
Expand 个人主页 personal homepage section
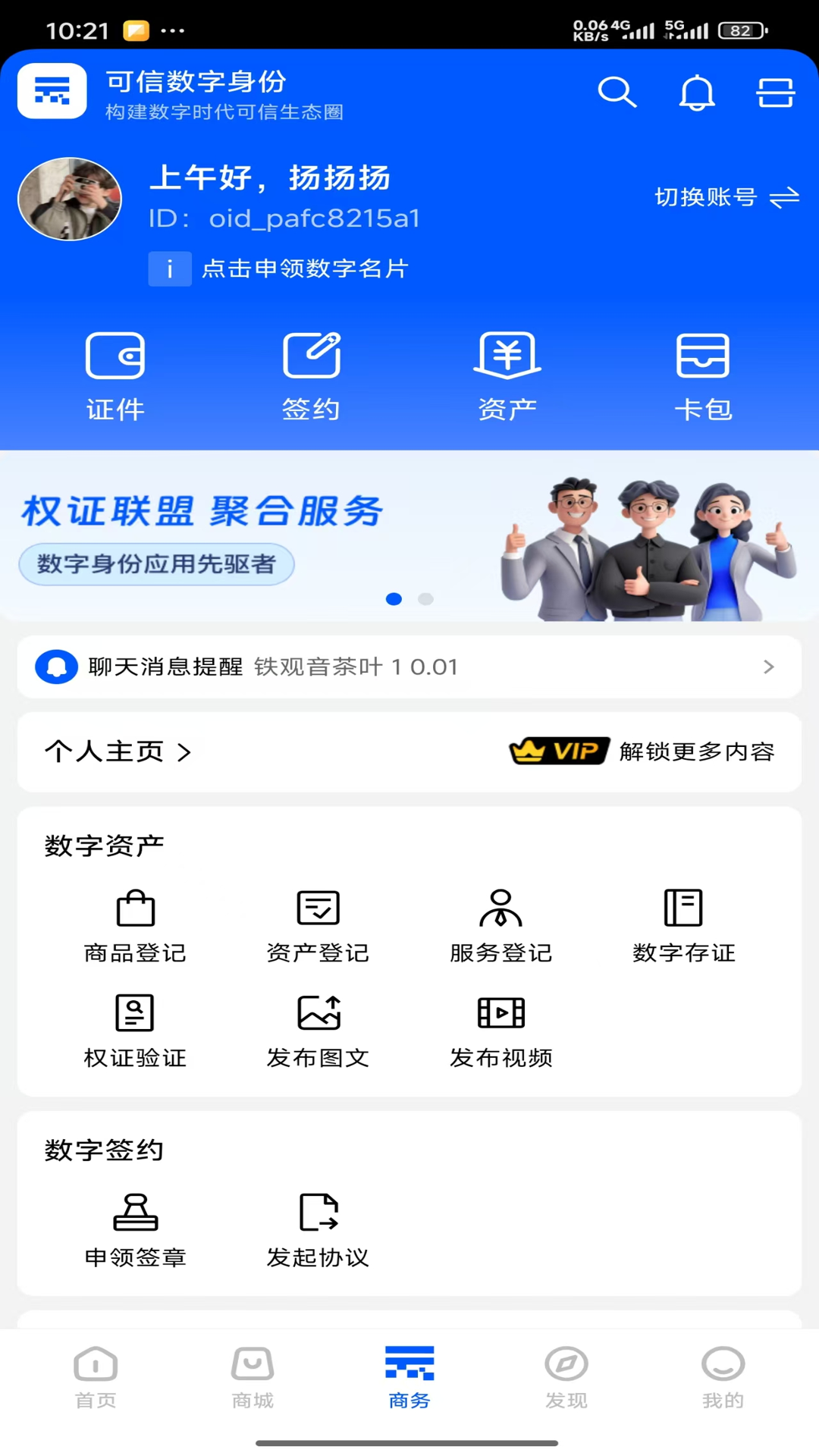[x=117, y=752]
